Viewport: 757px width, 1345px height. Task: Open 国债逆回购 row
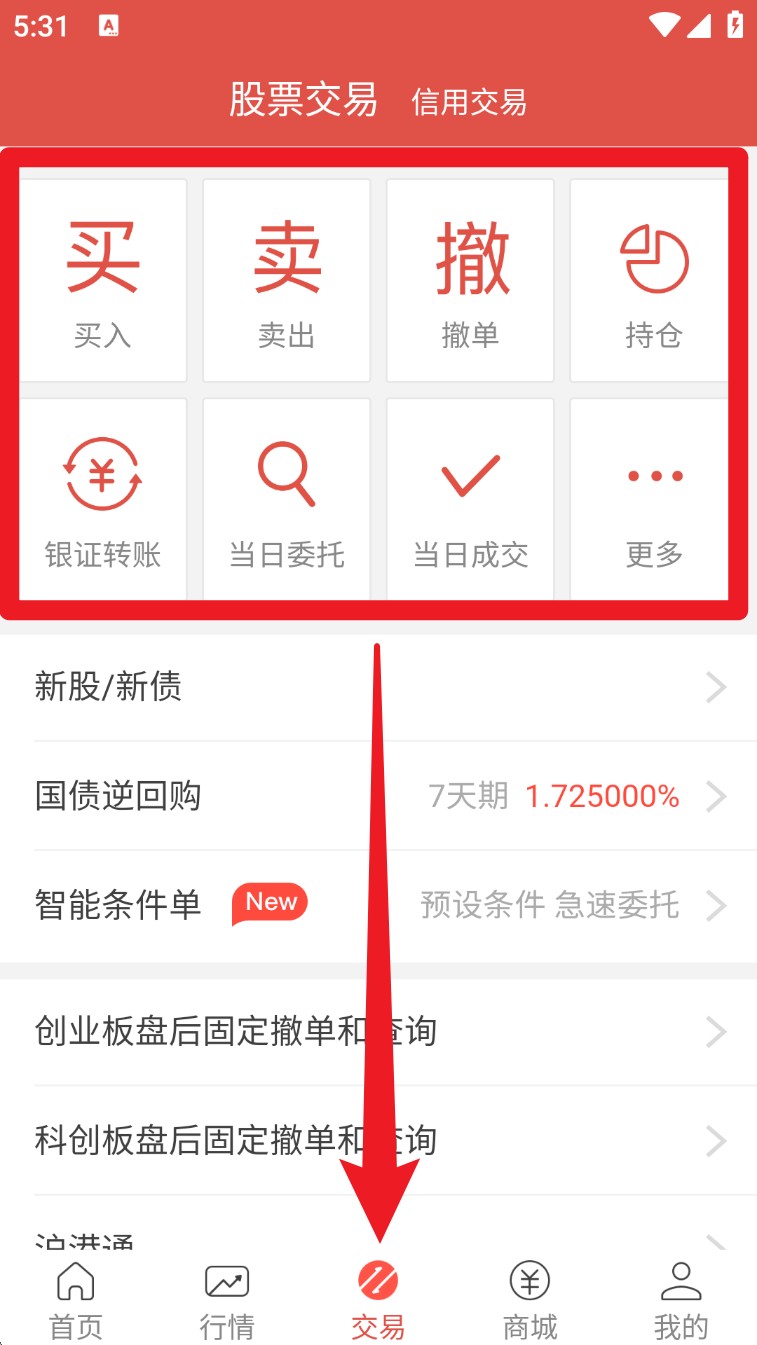tap(378, 796)
